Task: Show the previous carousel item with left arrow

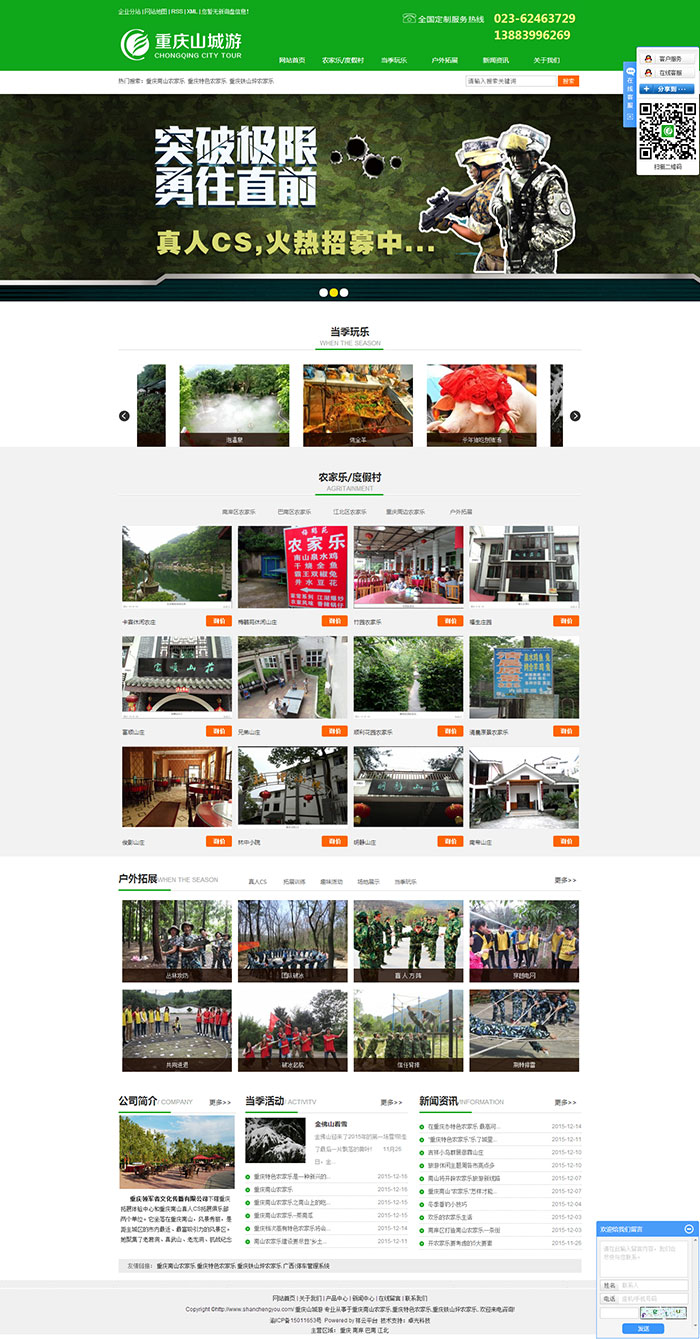Action: coord(125,416)
